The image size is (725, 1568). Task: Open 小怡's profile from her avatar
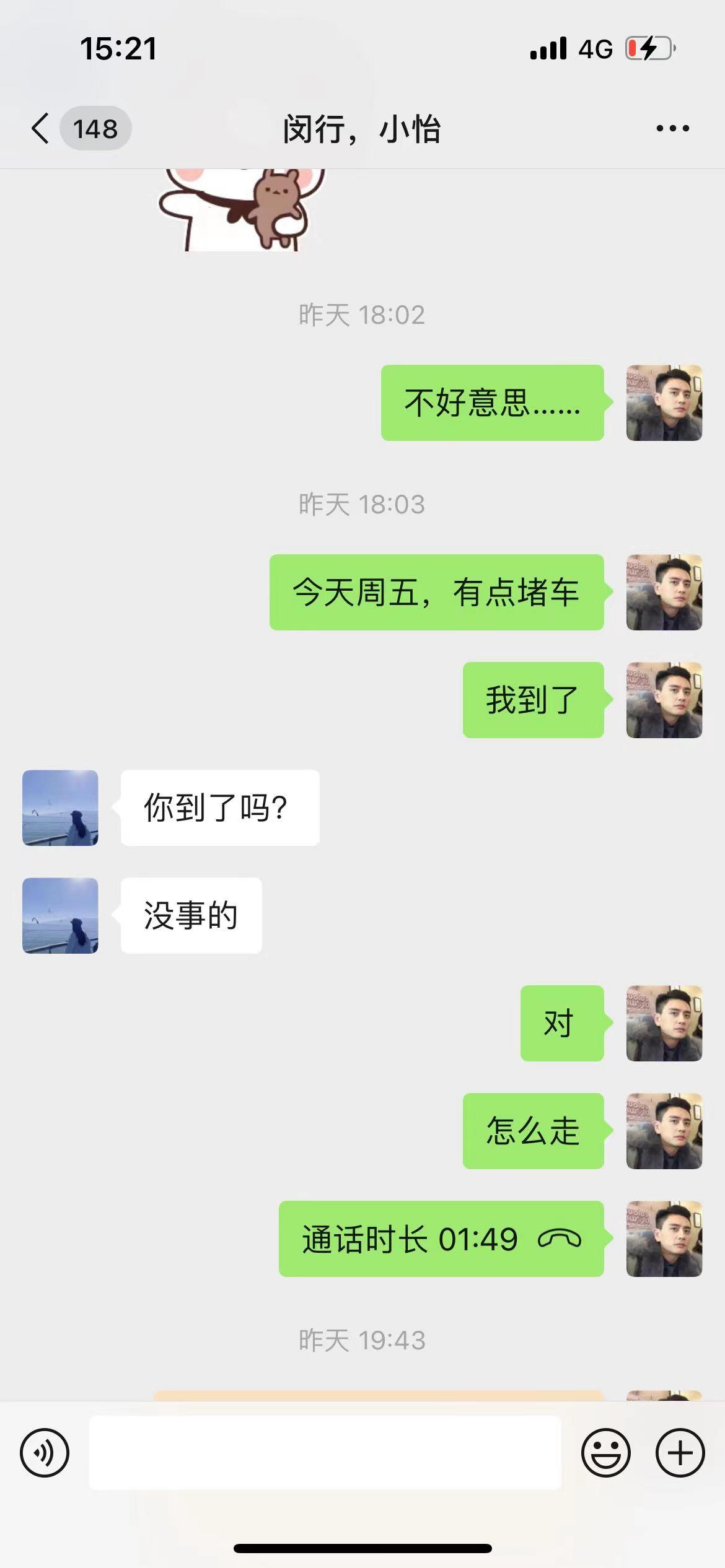click(59, 808)
